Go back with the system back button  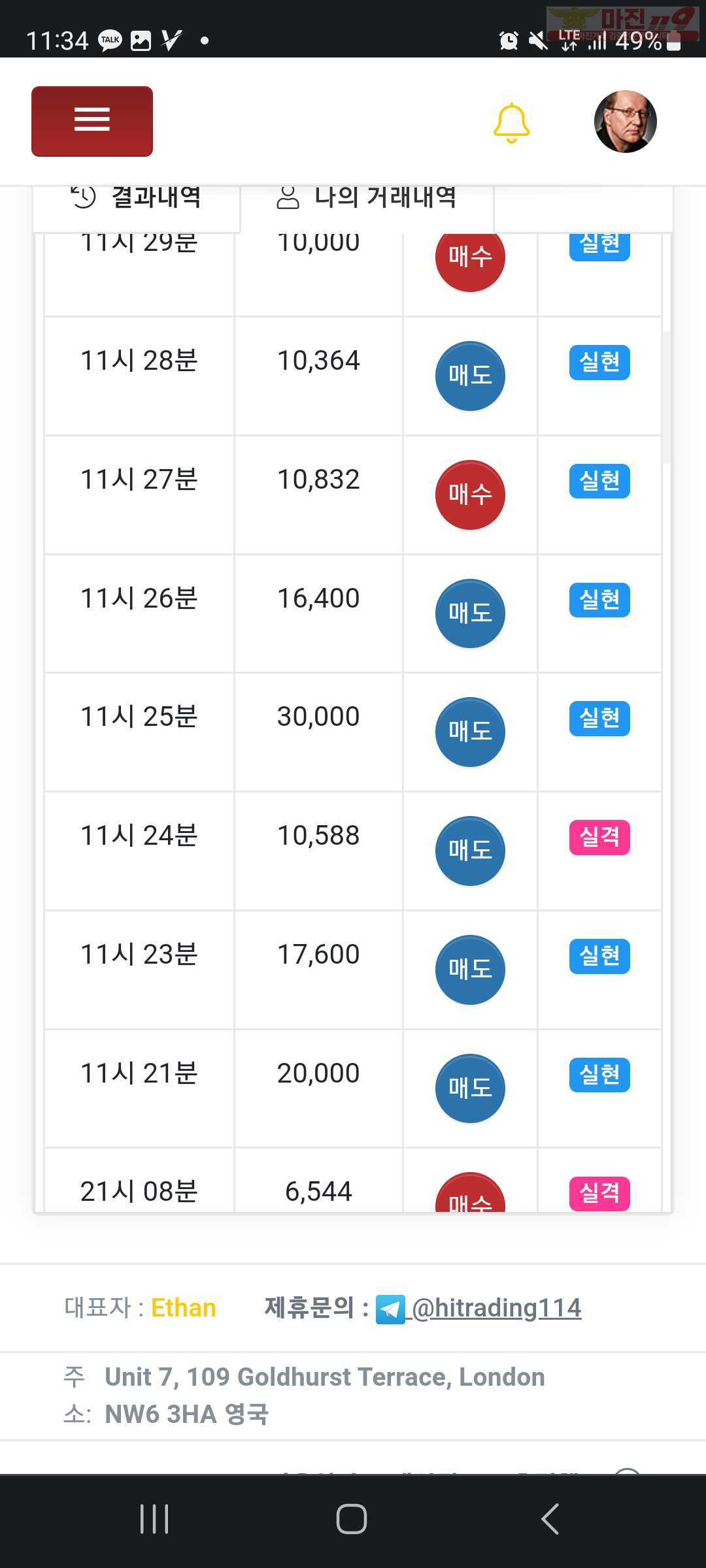(x=550, y=1519)
